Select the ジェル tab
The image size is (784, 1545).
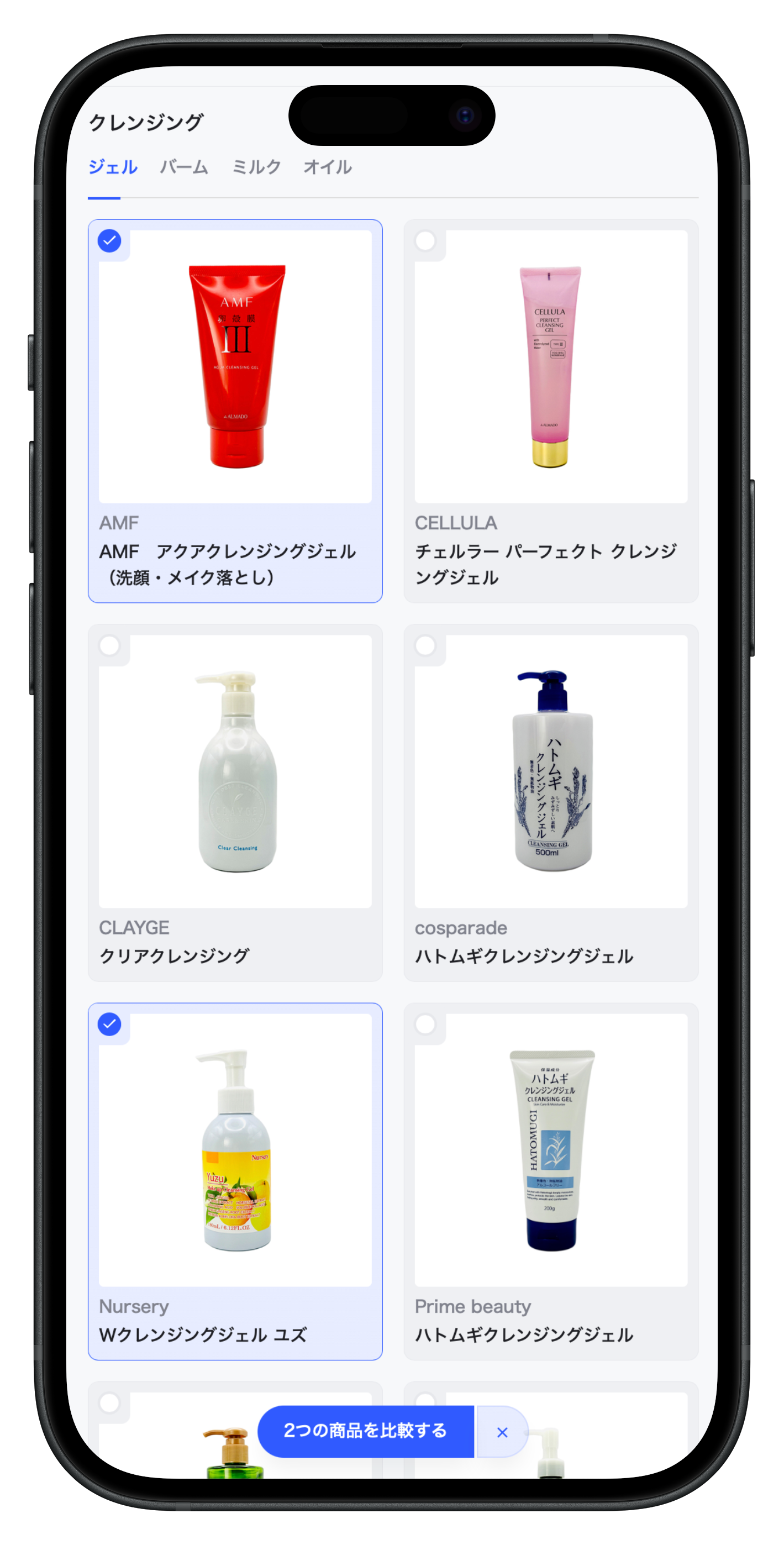point(113,167)
